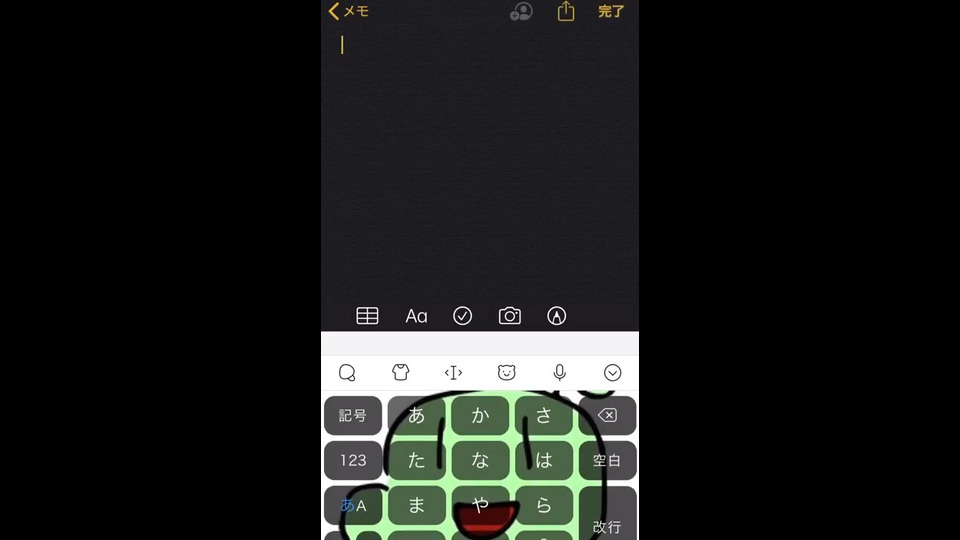Activate the cursor movement control
Image resolution: width=960 pixels, height=540 pixels.
click(x=453, y=373)
